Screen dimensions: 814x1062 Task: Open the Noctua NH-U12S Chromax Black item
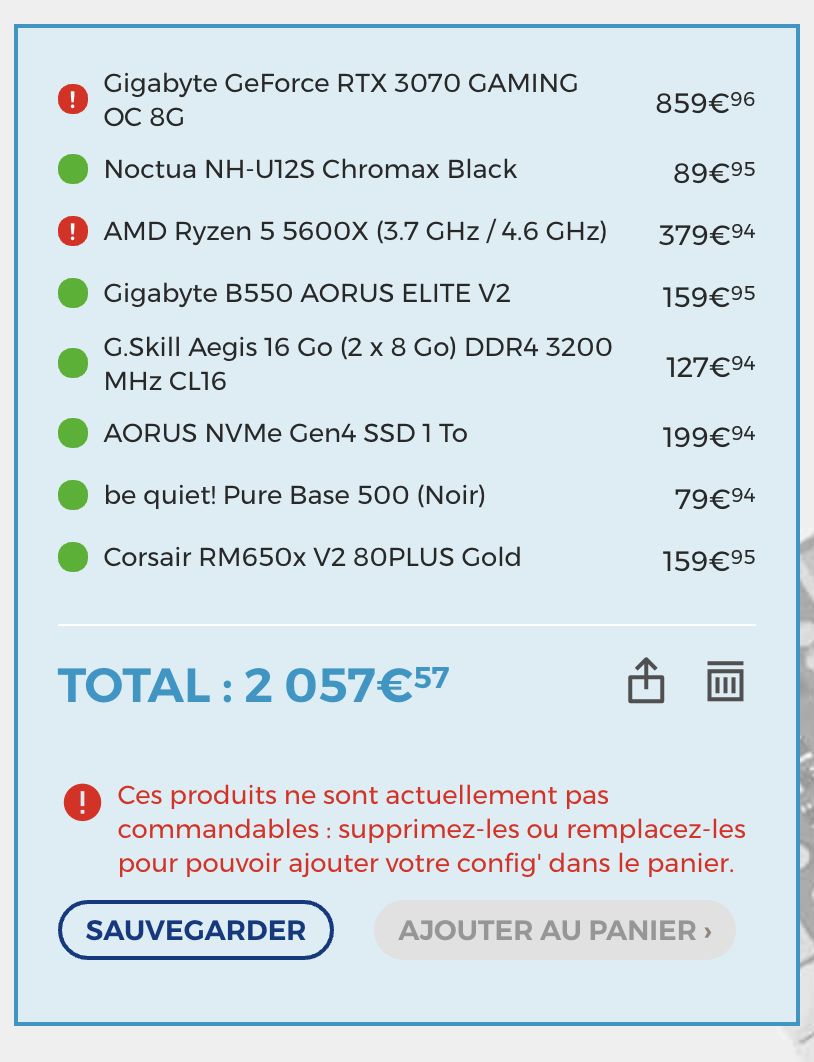click(x=310, y=169)
